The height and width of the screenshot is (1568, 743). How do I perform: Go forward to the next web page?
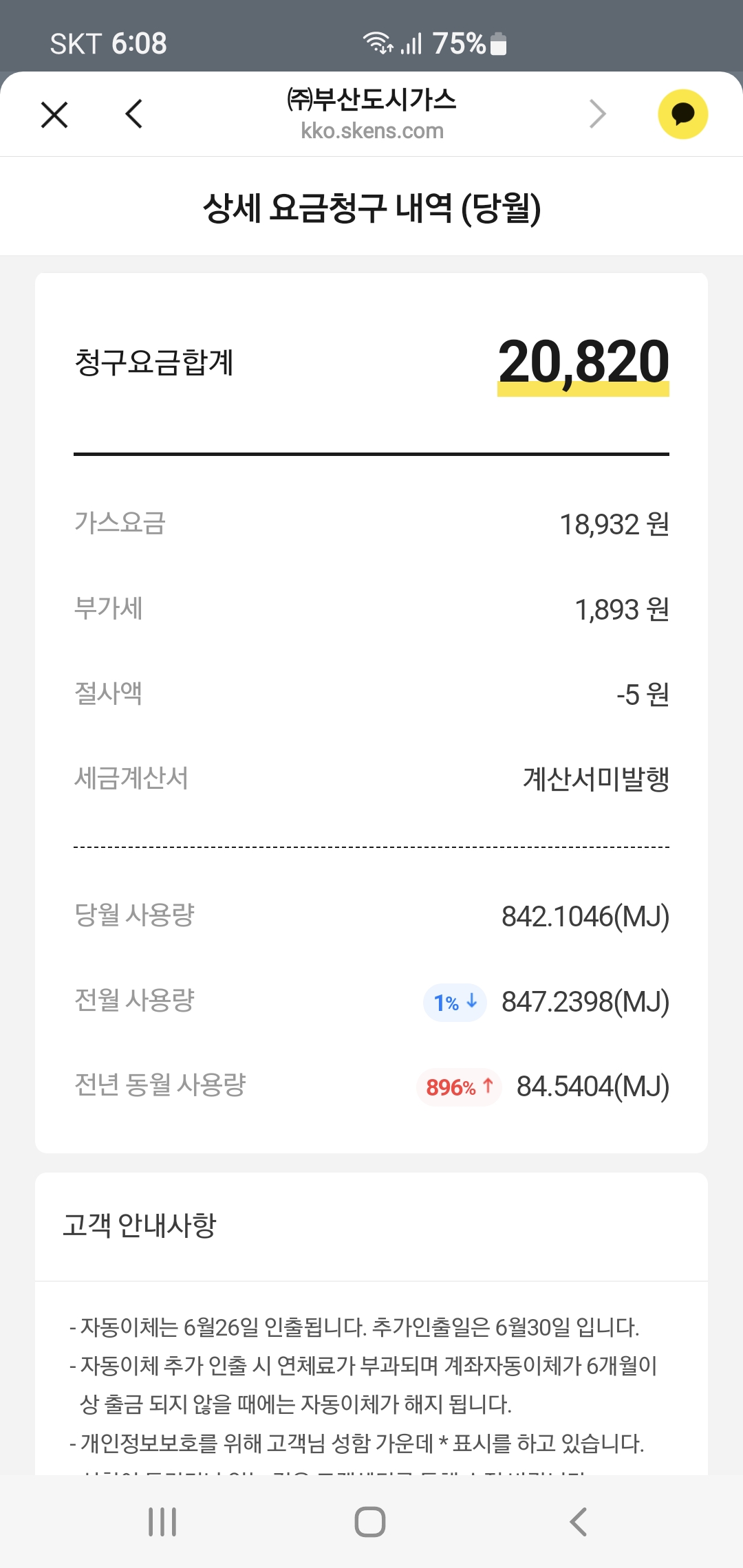click(x=597, y=114)
